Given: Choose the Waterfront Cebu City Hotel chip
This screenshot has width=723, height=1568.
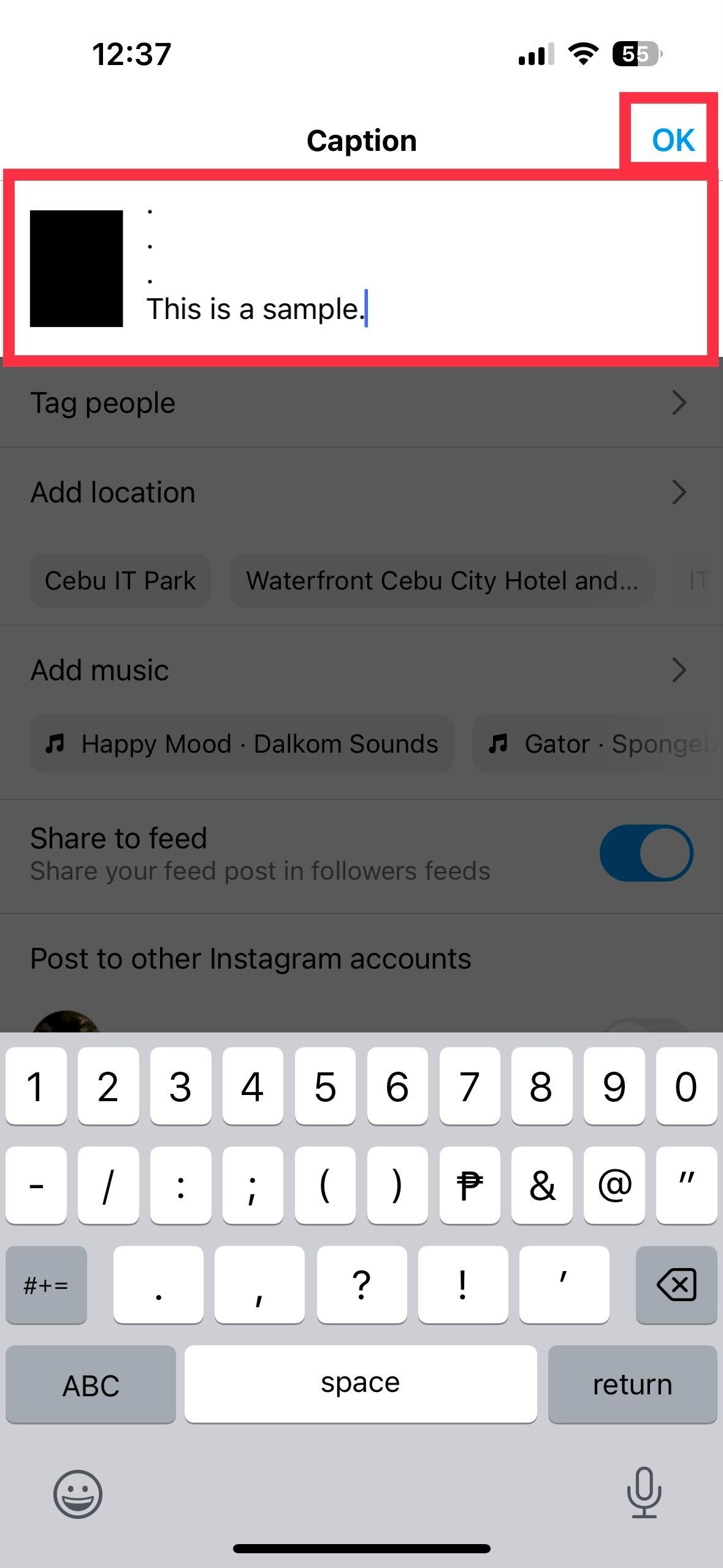Looking at the screenshot, I should tap(442, 580).
